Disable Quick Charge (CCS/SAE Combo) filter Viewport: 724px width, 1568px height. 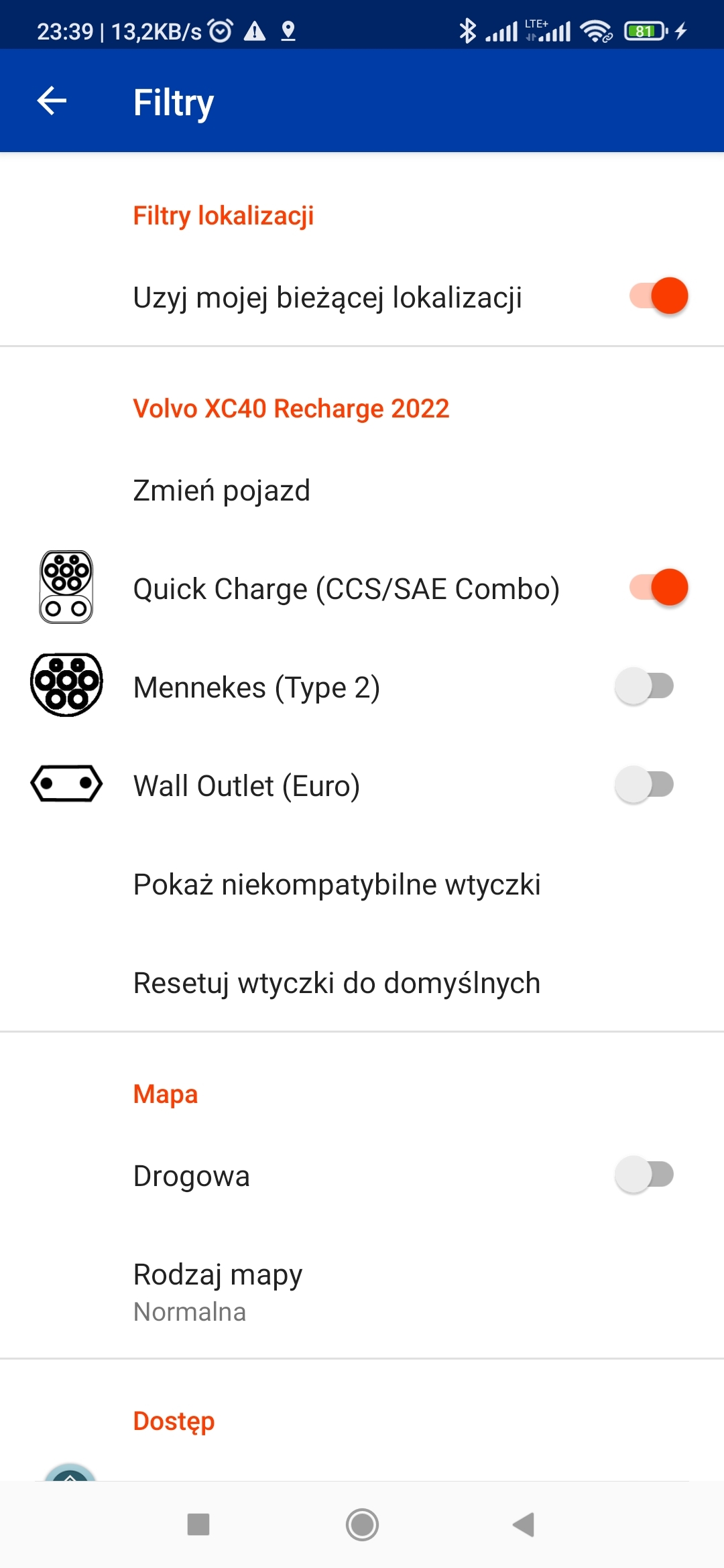point(658,587)
